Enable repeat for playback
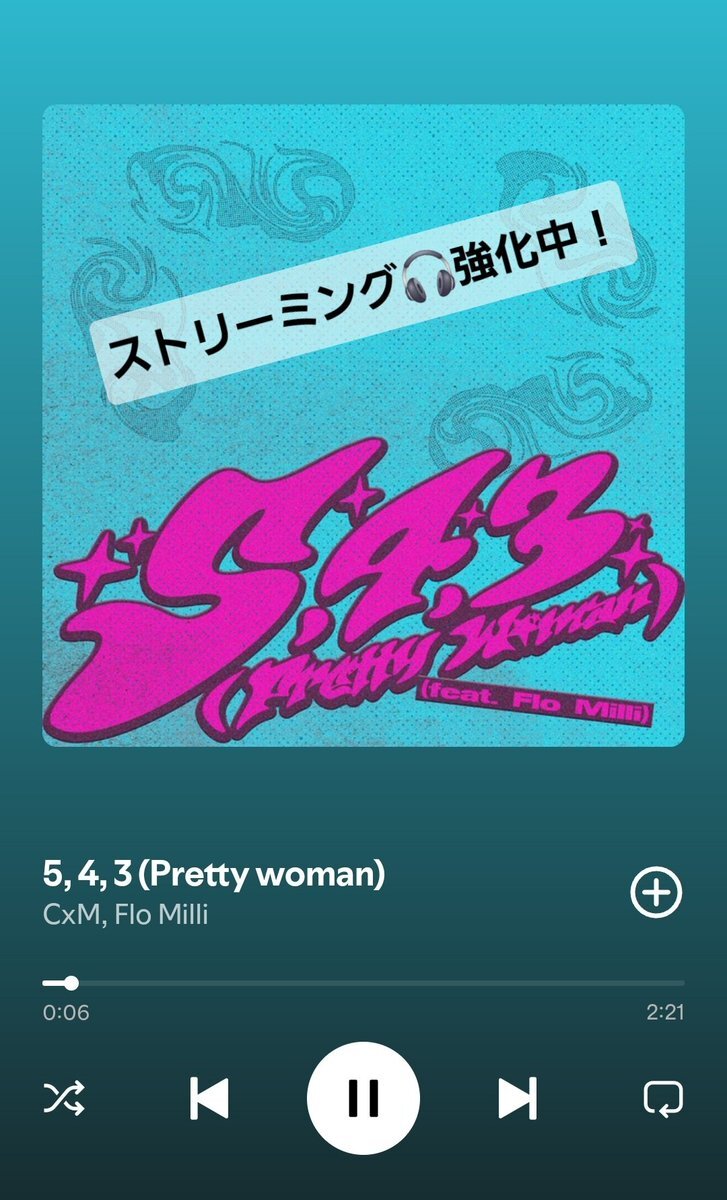This screenshot has width=727, height=1200. click(x=662, y=1098)
